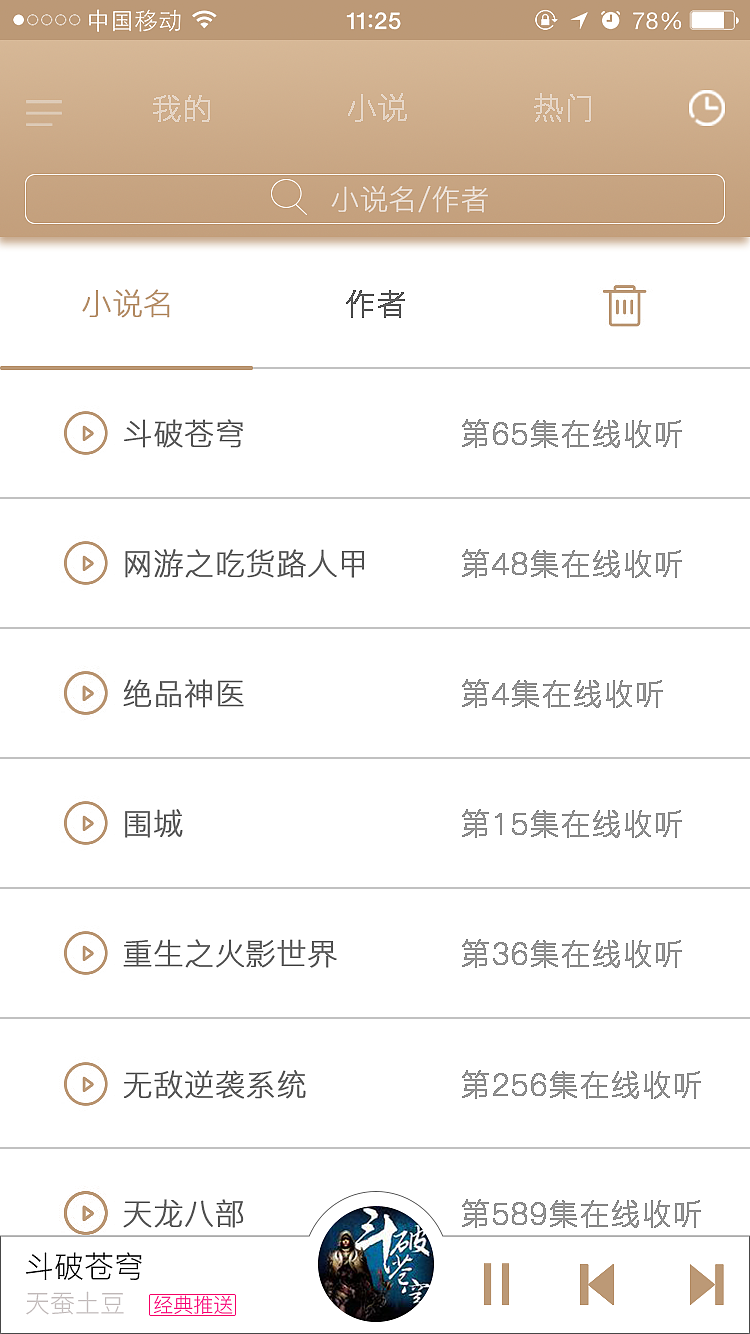750x1334 pixels.
Task: Play the 天龙八部 audiobook
Action: (x=86, y=1213)
